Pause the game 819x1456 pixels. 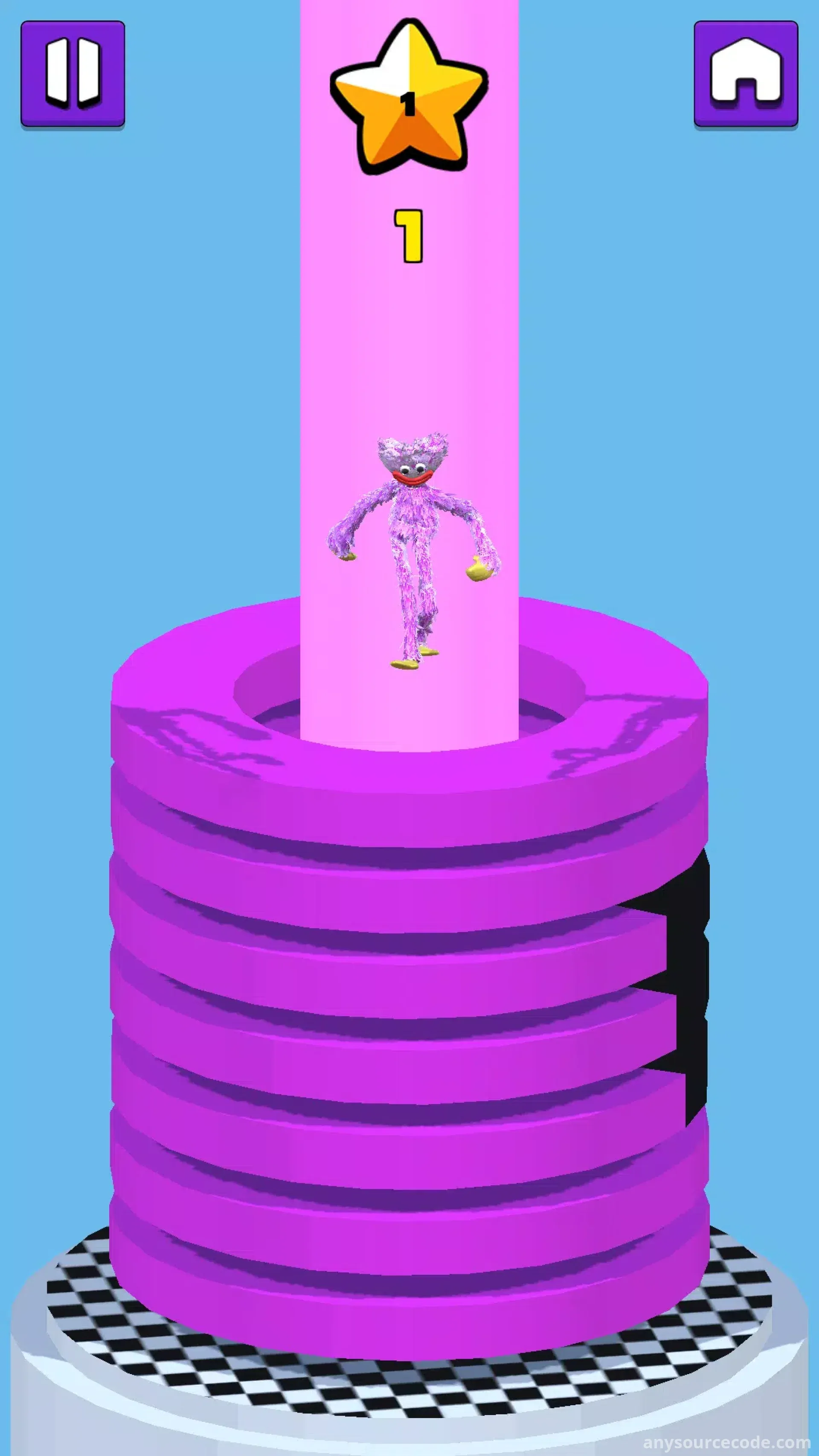pyautogui.click(x=73, y=73)
